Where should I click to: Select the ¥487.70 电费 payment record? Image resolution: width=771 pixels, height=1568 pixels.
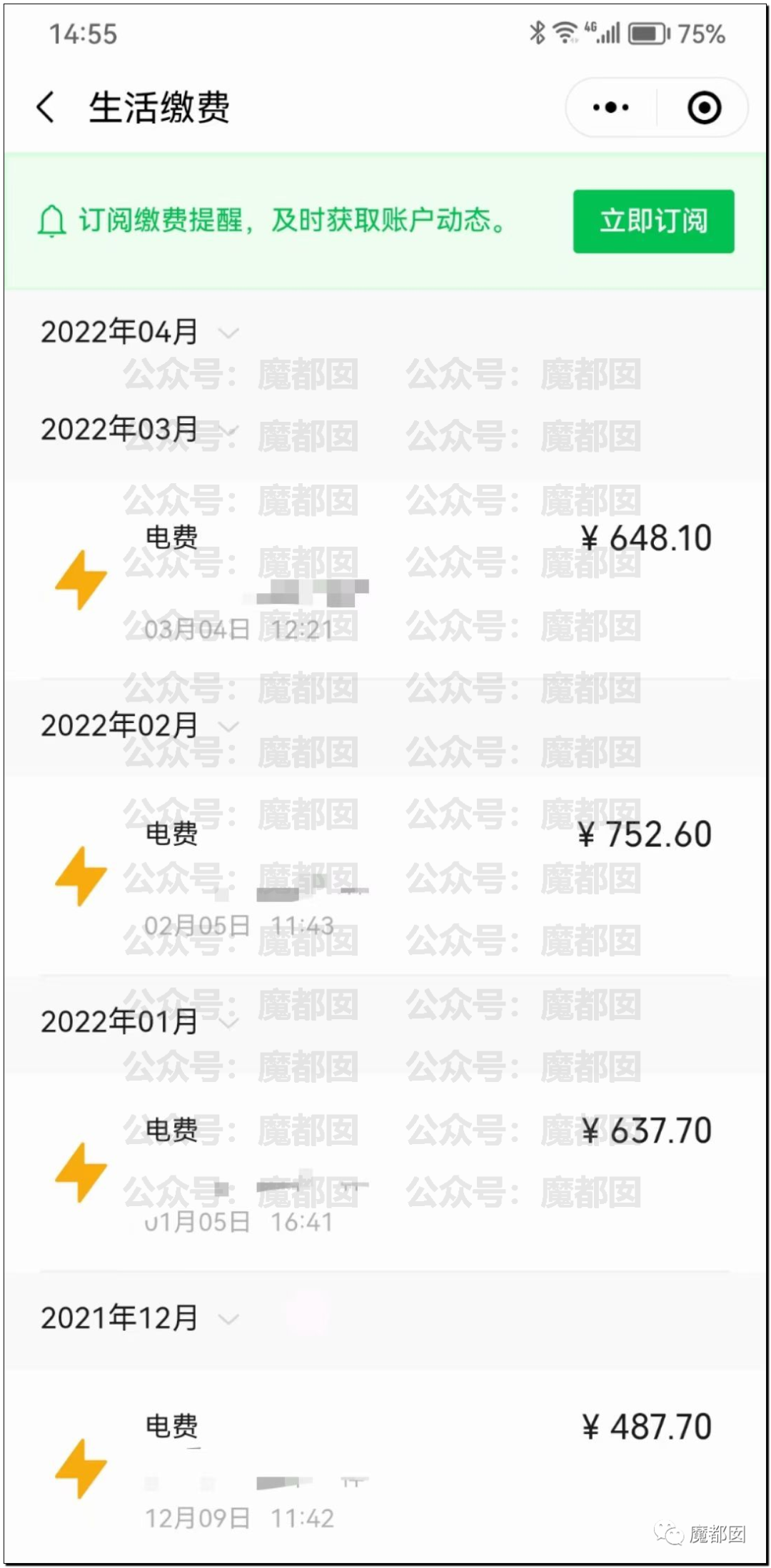coord(385,1470)
